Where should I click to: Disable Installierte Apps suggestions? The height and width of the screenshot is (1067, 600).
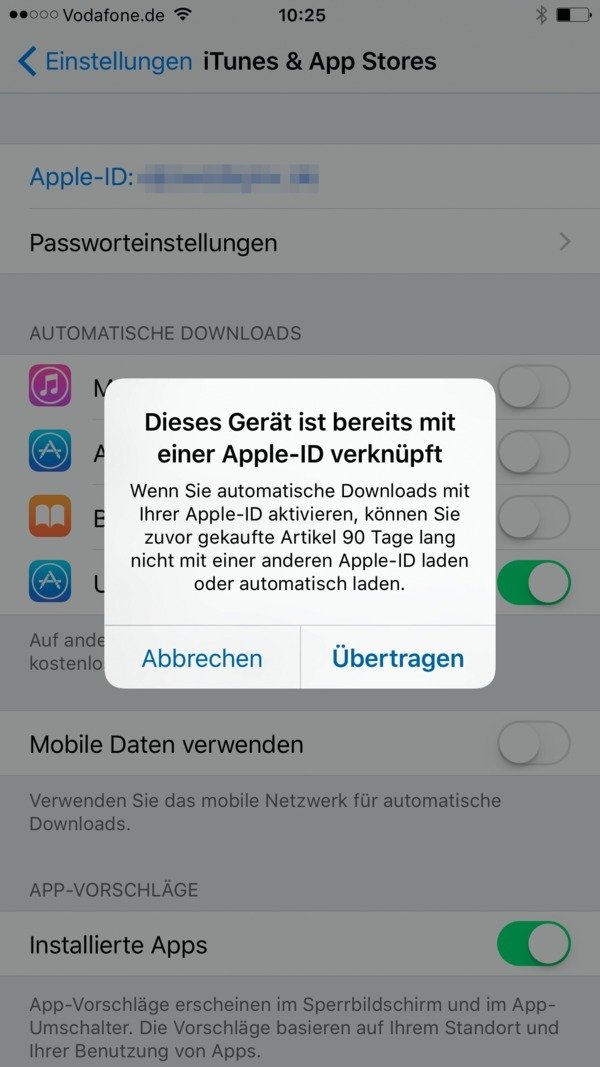533,944
